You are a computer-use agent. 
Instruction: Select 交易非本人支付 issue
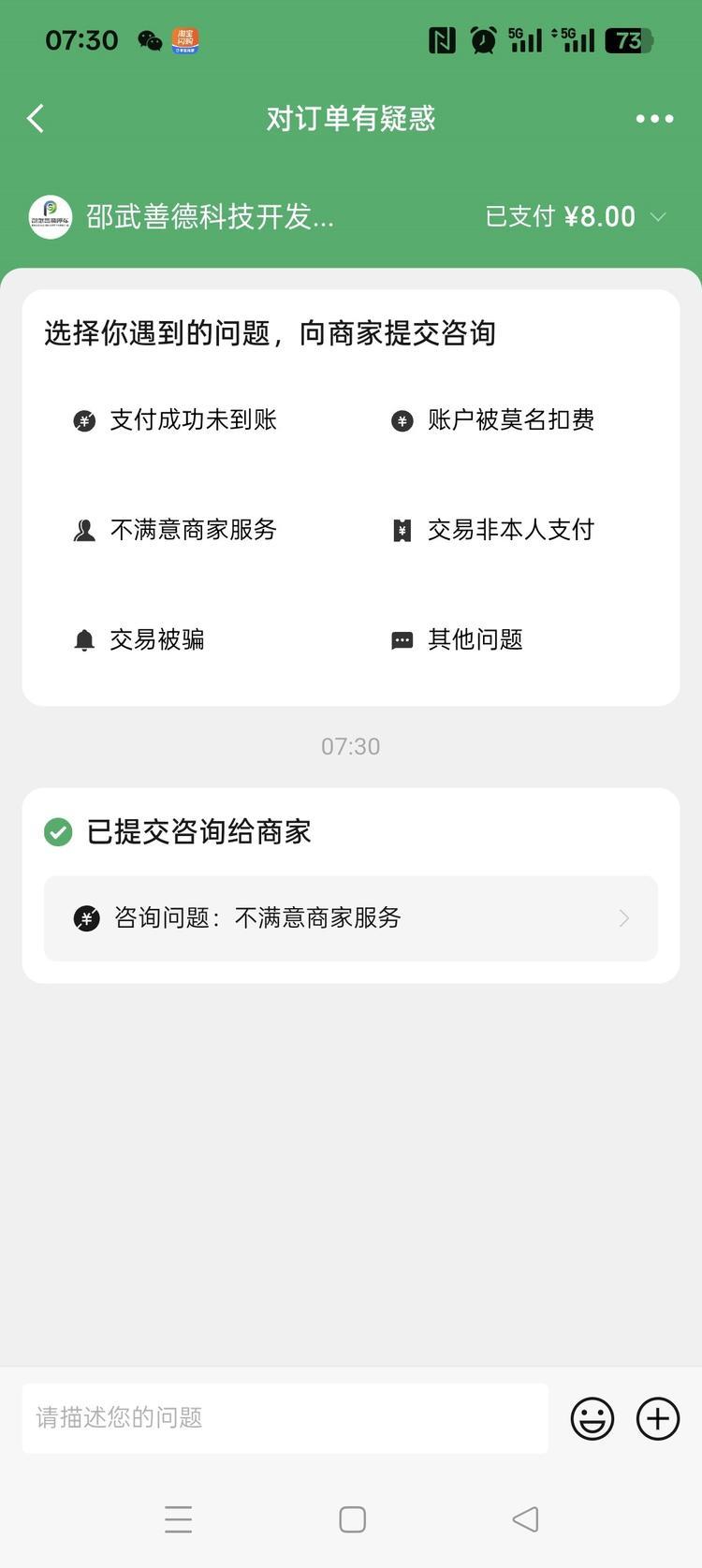click(x=493, y=530)
